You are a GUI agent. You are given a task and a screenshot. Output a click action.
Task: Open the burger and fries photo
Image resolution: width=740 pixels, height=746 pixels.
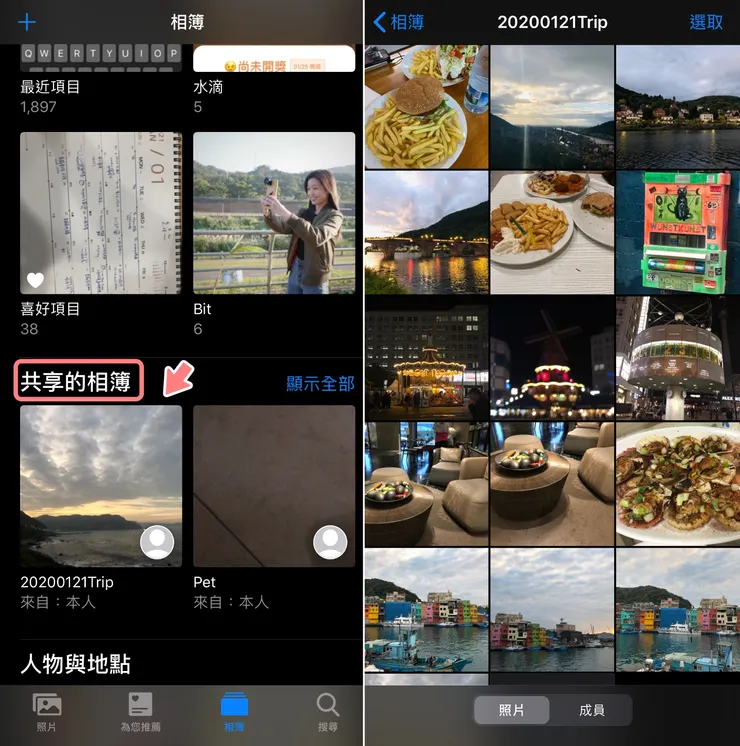[426, 107]
